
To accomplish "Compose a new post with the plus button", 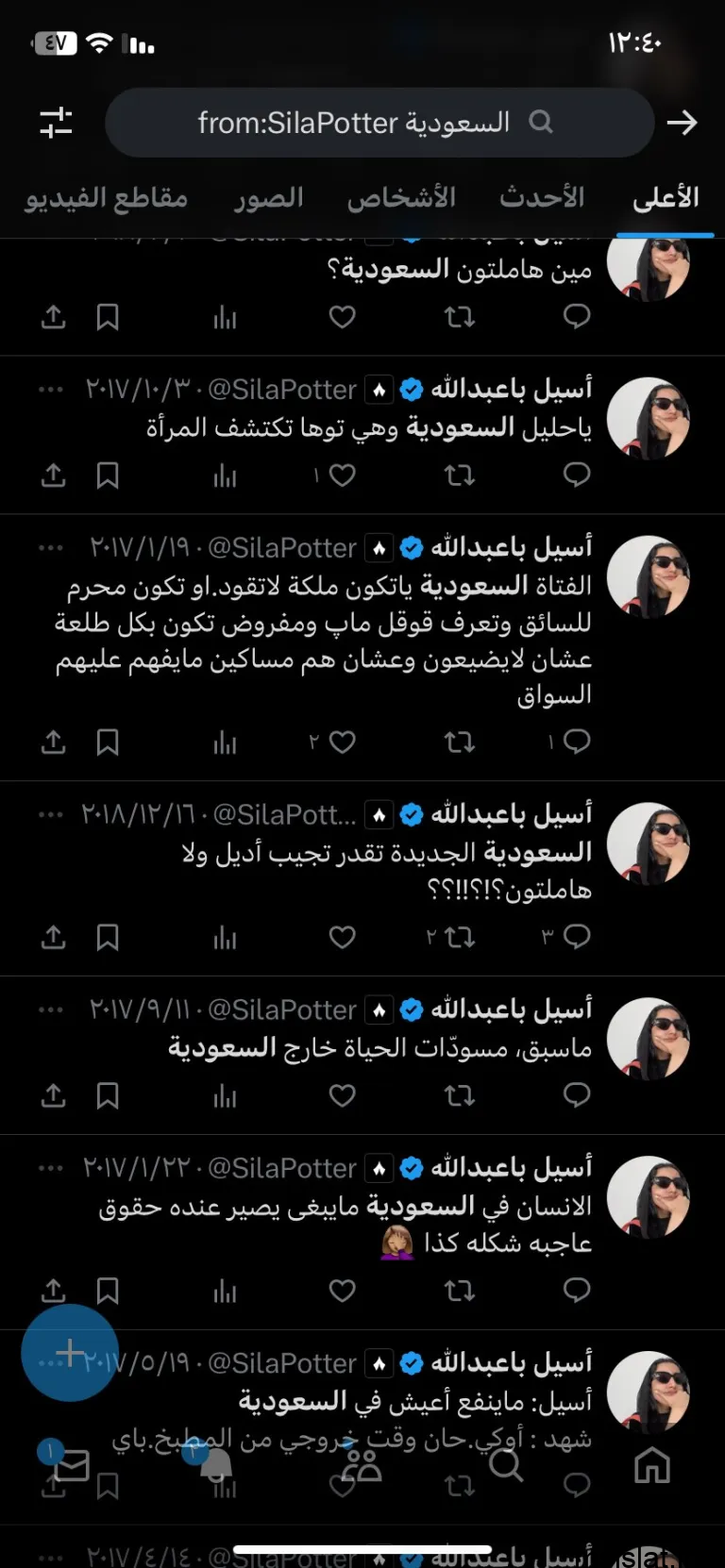I will 70,1353.
